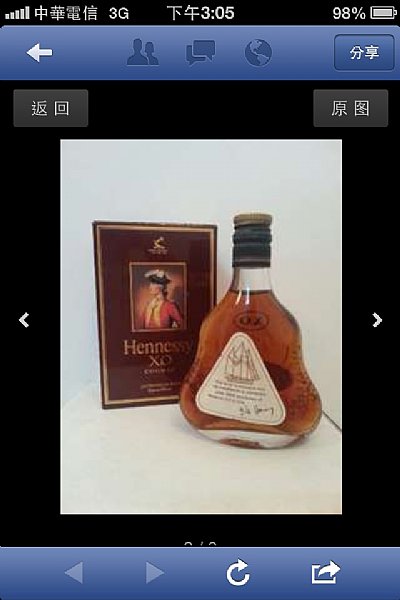Open the messages icon
The image size is (400, 600).
200,53
